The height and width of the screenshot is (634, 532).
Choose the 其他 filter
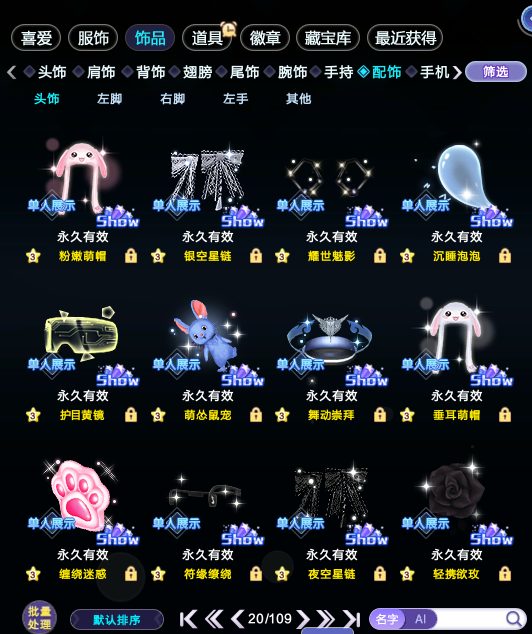(x=298, y=98)
